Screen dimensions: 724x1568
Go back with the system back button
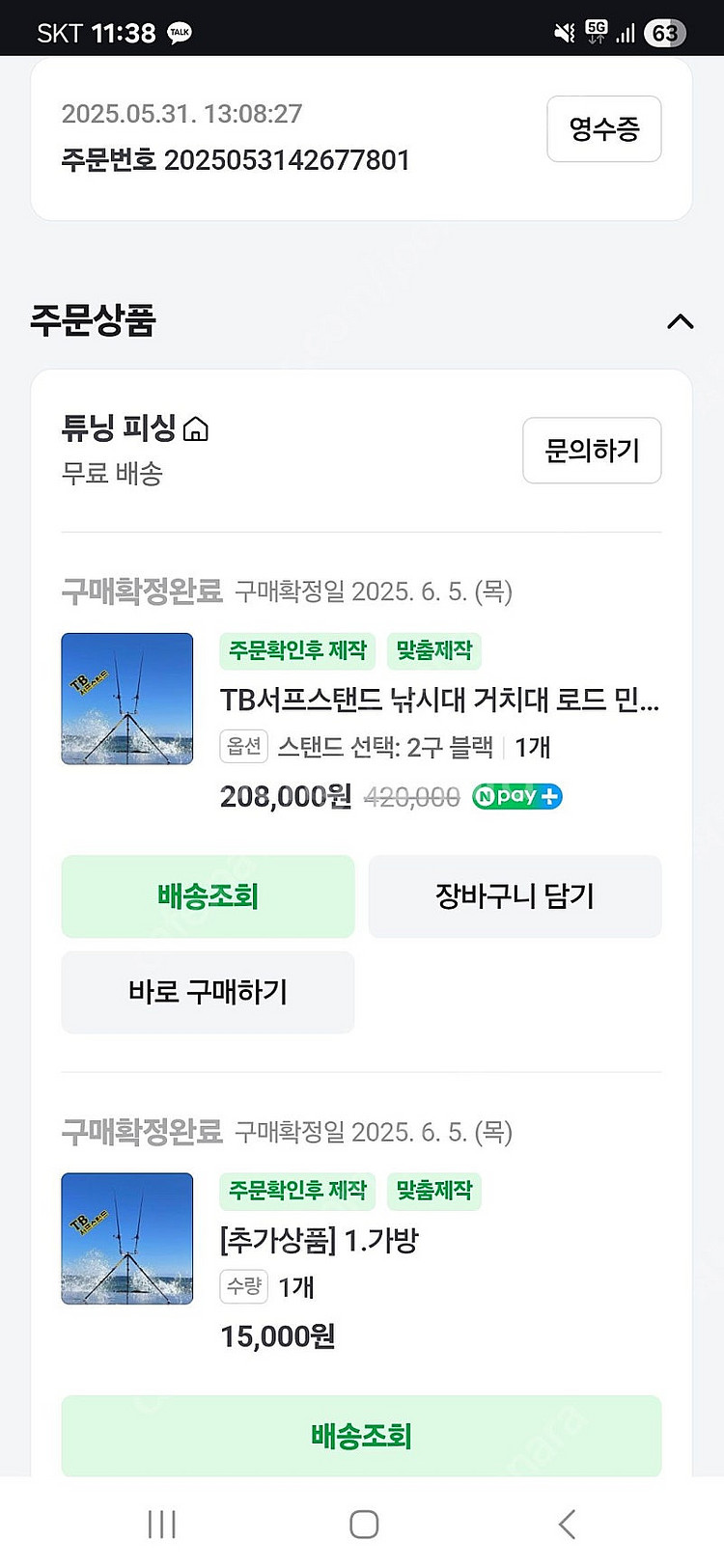[x=567, y=1525]
